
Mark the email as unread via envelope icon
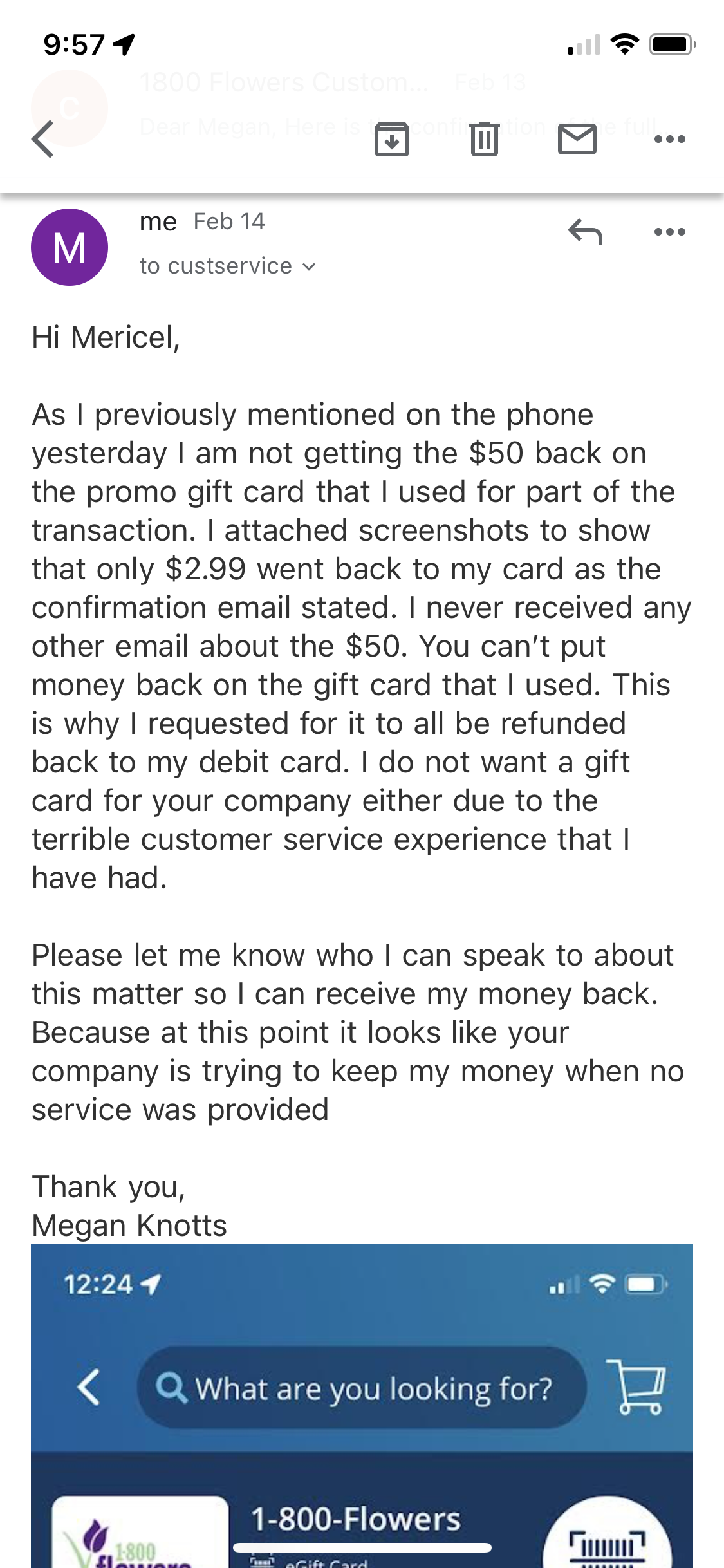[578, 138]
